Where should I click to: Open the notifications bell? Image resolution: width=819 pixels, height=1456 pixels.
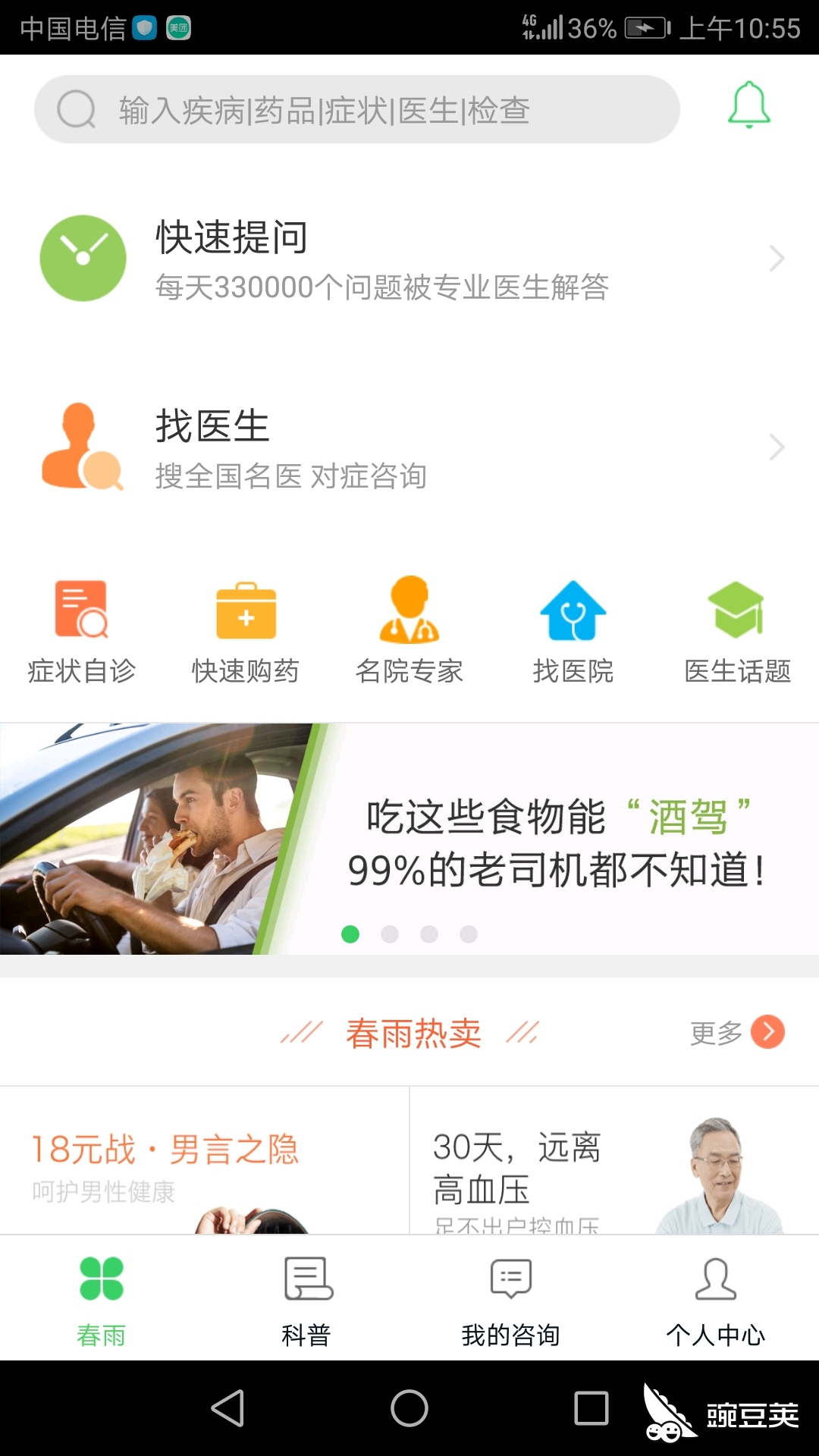tap(748, 106)
